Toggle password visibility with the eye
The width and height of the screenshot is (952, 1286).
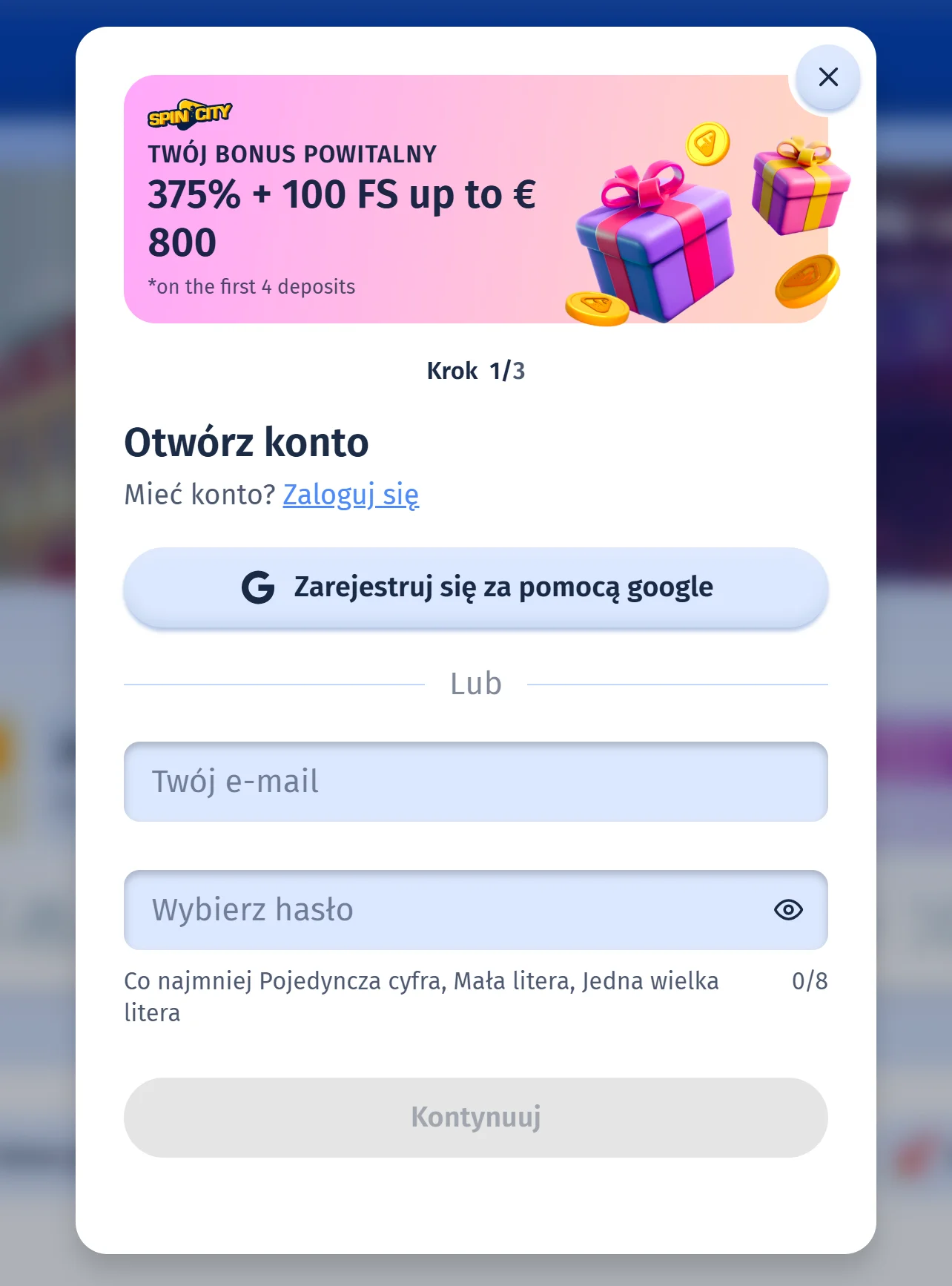click(789, 909)
